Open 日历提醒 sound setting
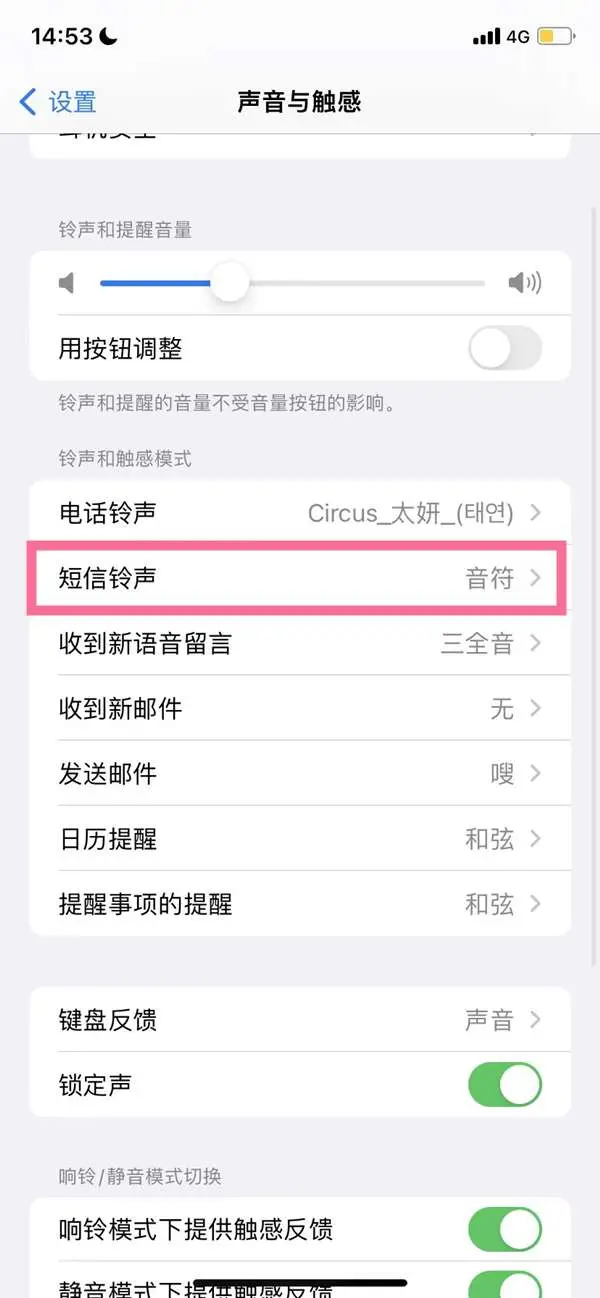The height and width of the screenshot is (1298, 600). pyautogui.click(x=300, y=838)
